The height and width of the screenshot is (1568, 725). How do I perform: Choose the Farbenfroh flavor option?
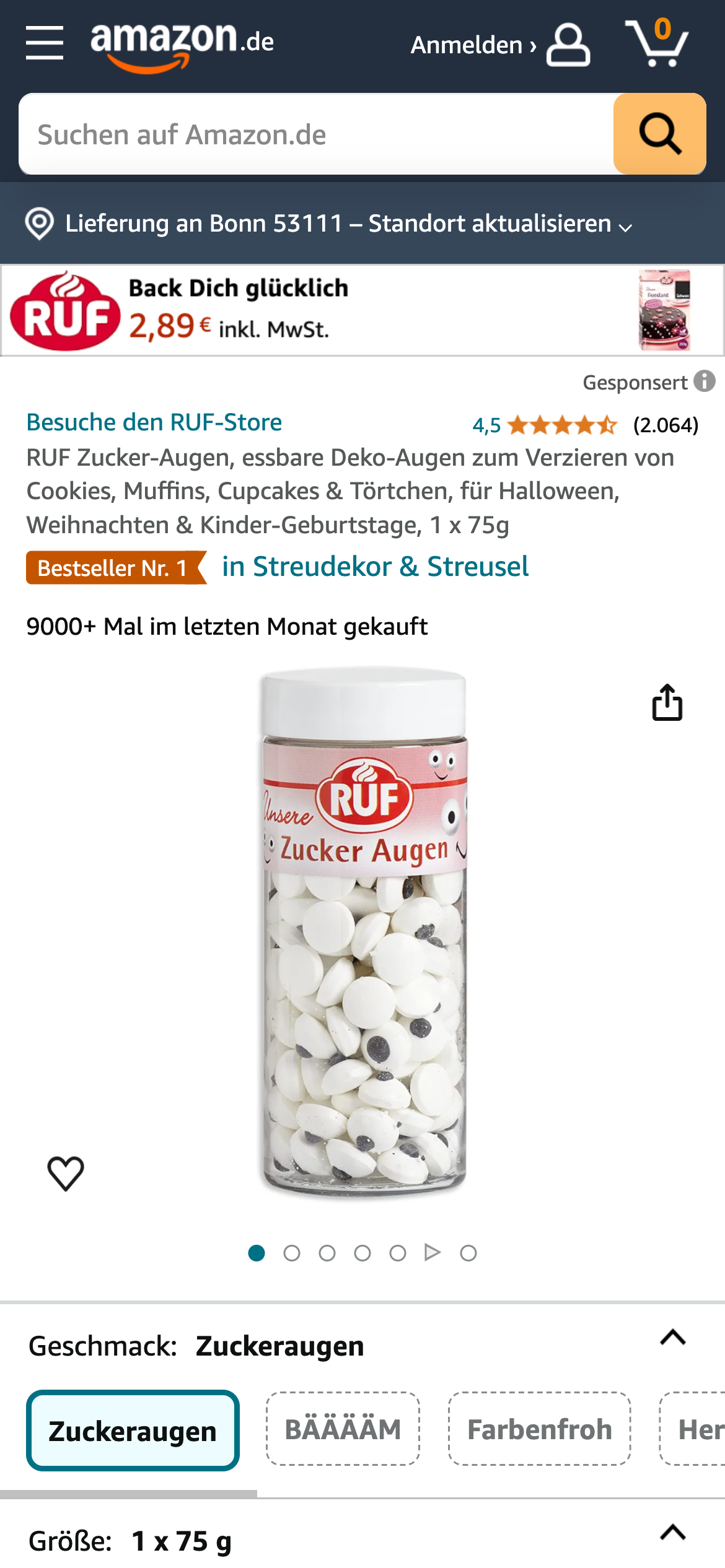[539, 1429]
